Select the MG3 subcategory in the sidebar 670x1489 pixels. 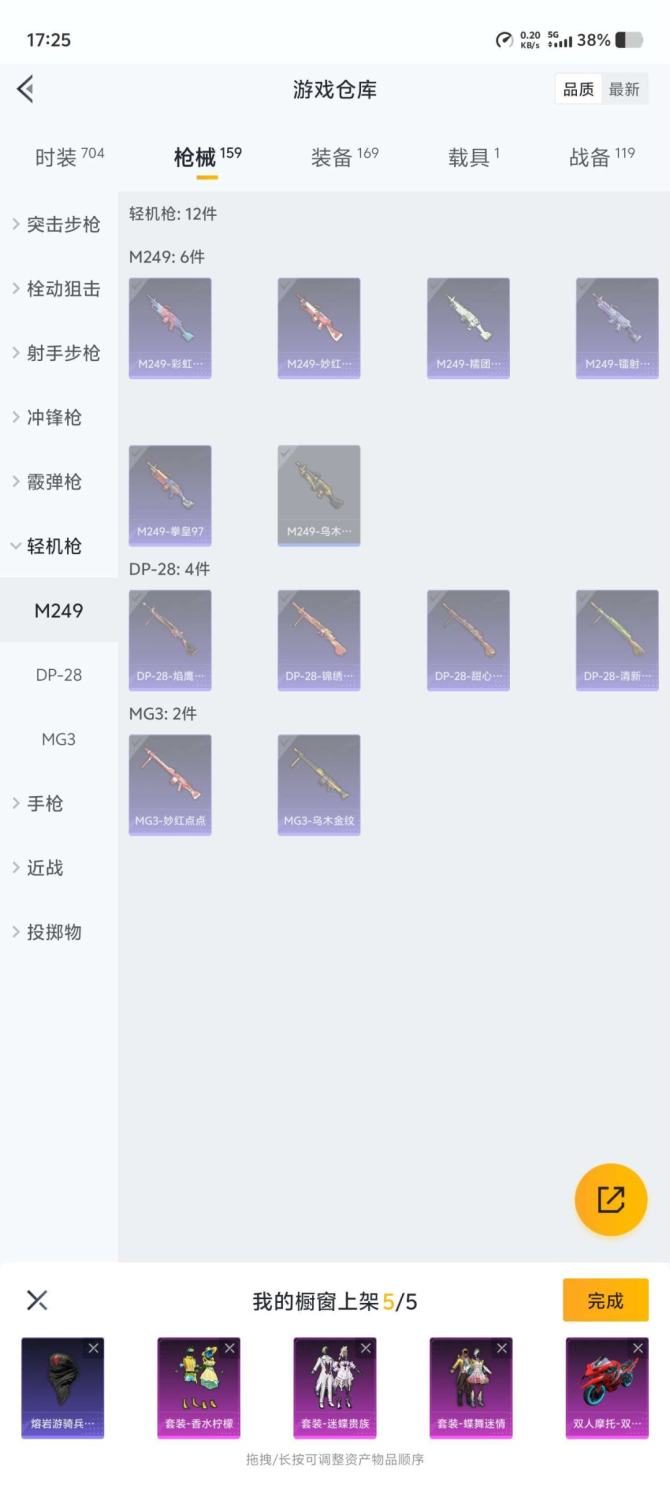coord(59,739)
